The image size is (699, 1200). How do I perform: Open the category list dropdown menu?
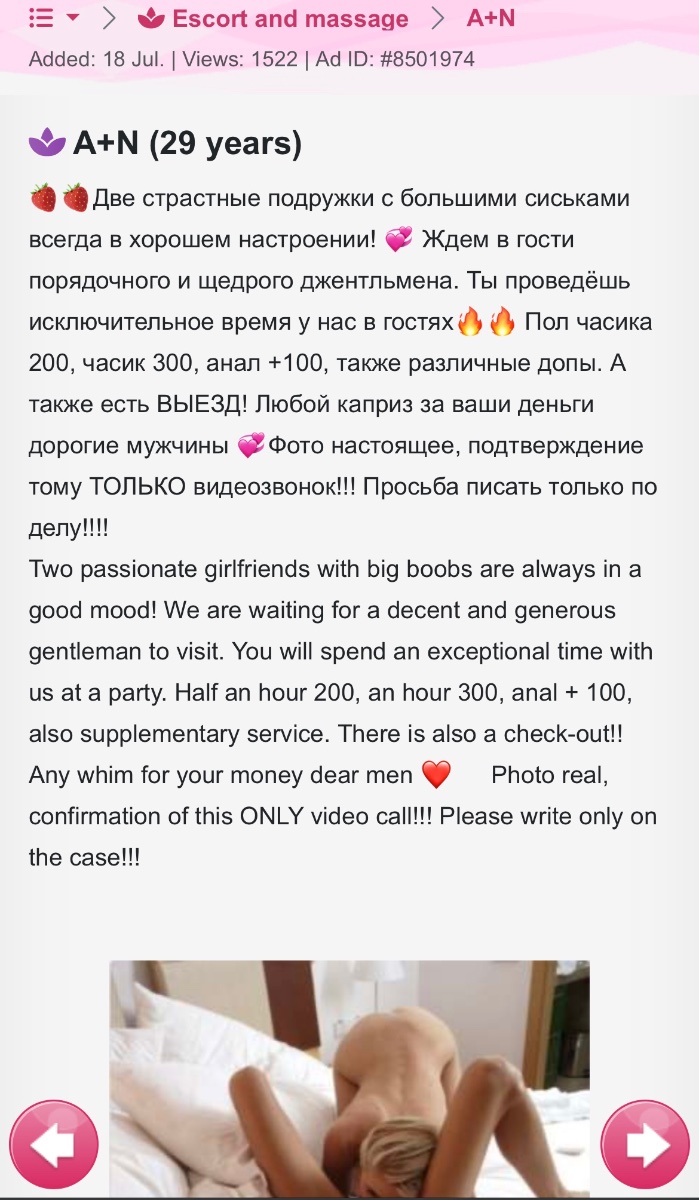click(54, 18)
